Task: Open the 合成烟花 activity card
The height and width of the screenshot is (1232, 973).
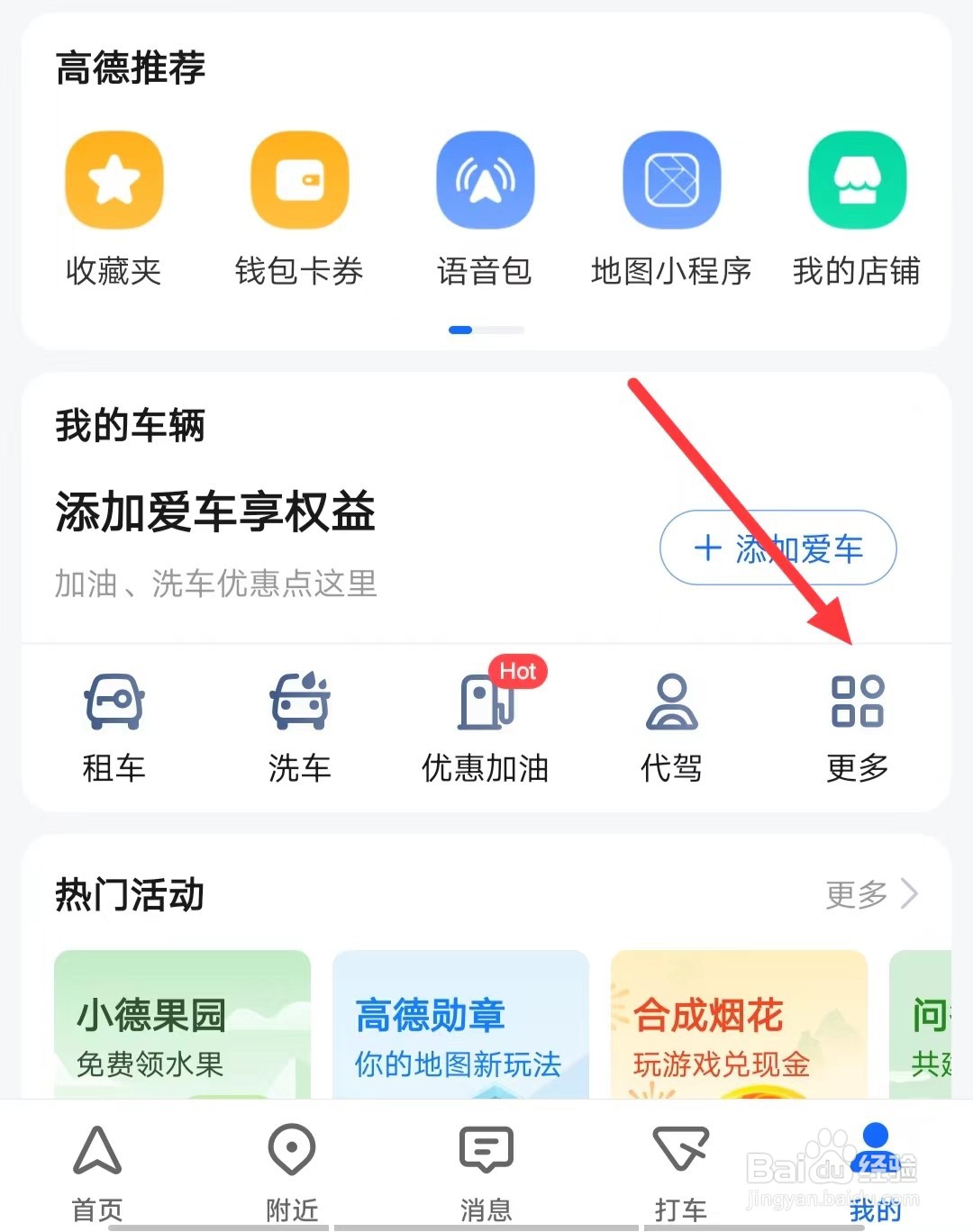Action: pos(737,1027)
